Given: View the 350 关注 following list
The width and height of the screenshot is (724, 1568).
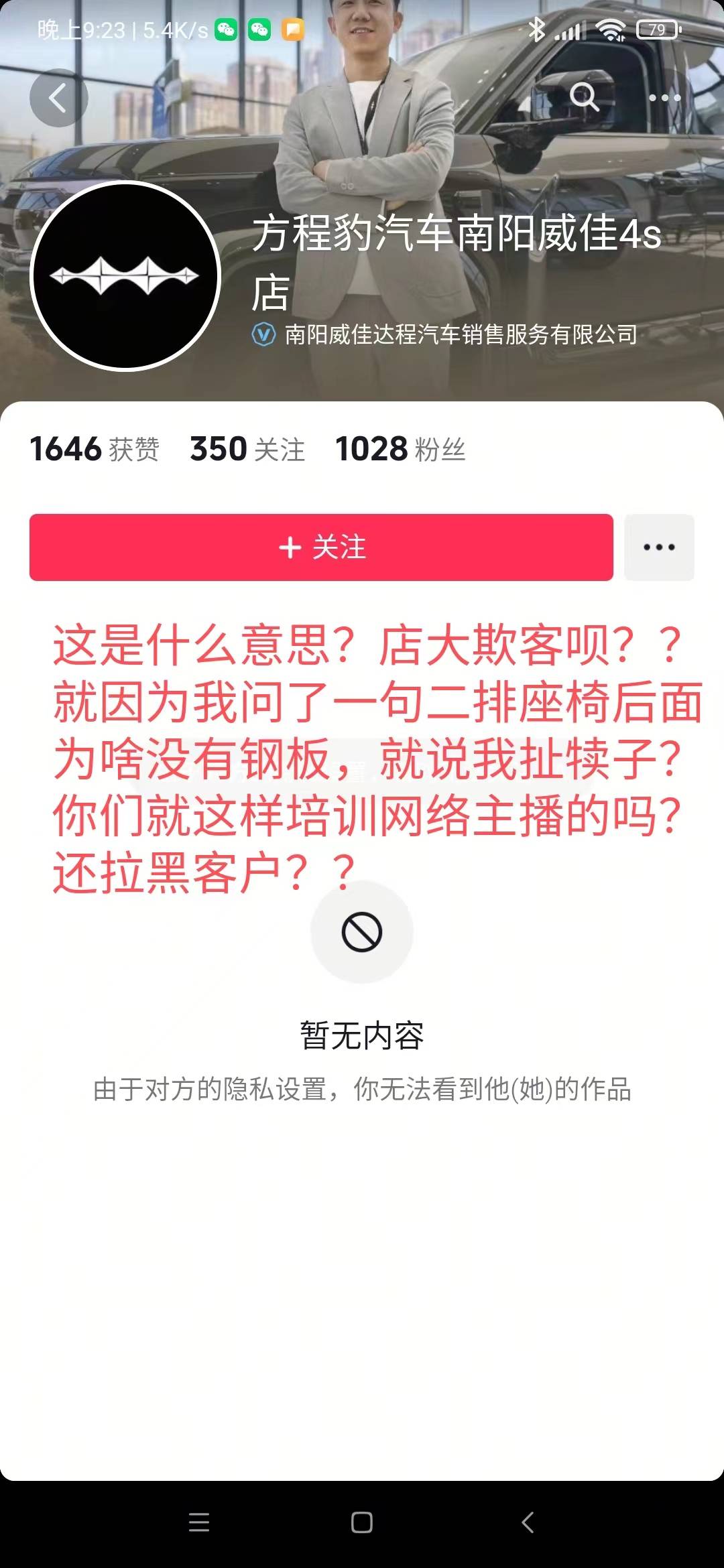Looking at the screenshot, I should click(x=247, y=449).
